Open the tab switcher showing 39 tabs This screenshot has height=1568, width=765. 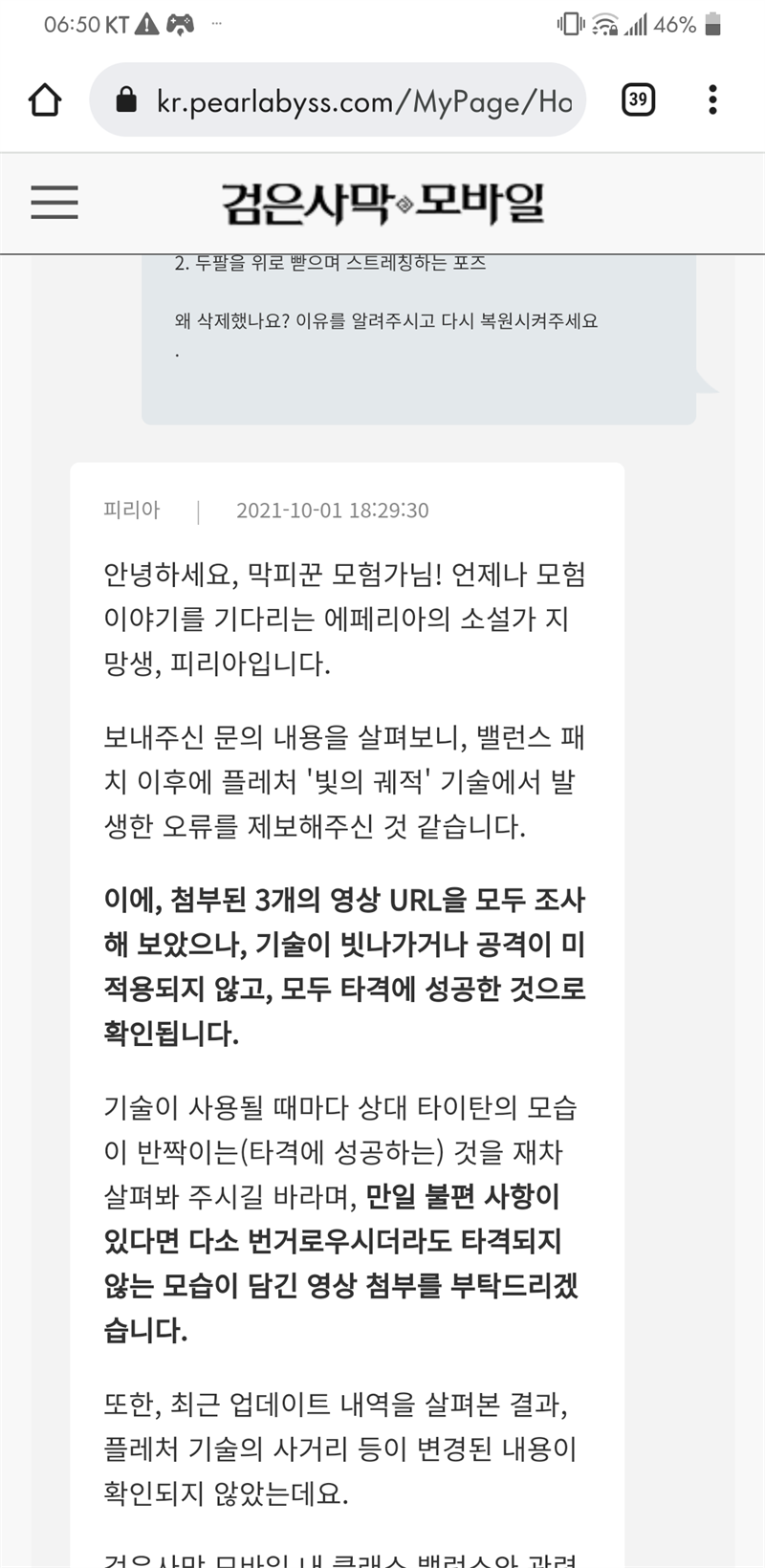point(638,99)
